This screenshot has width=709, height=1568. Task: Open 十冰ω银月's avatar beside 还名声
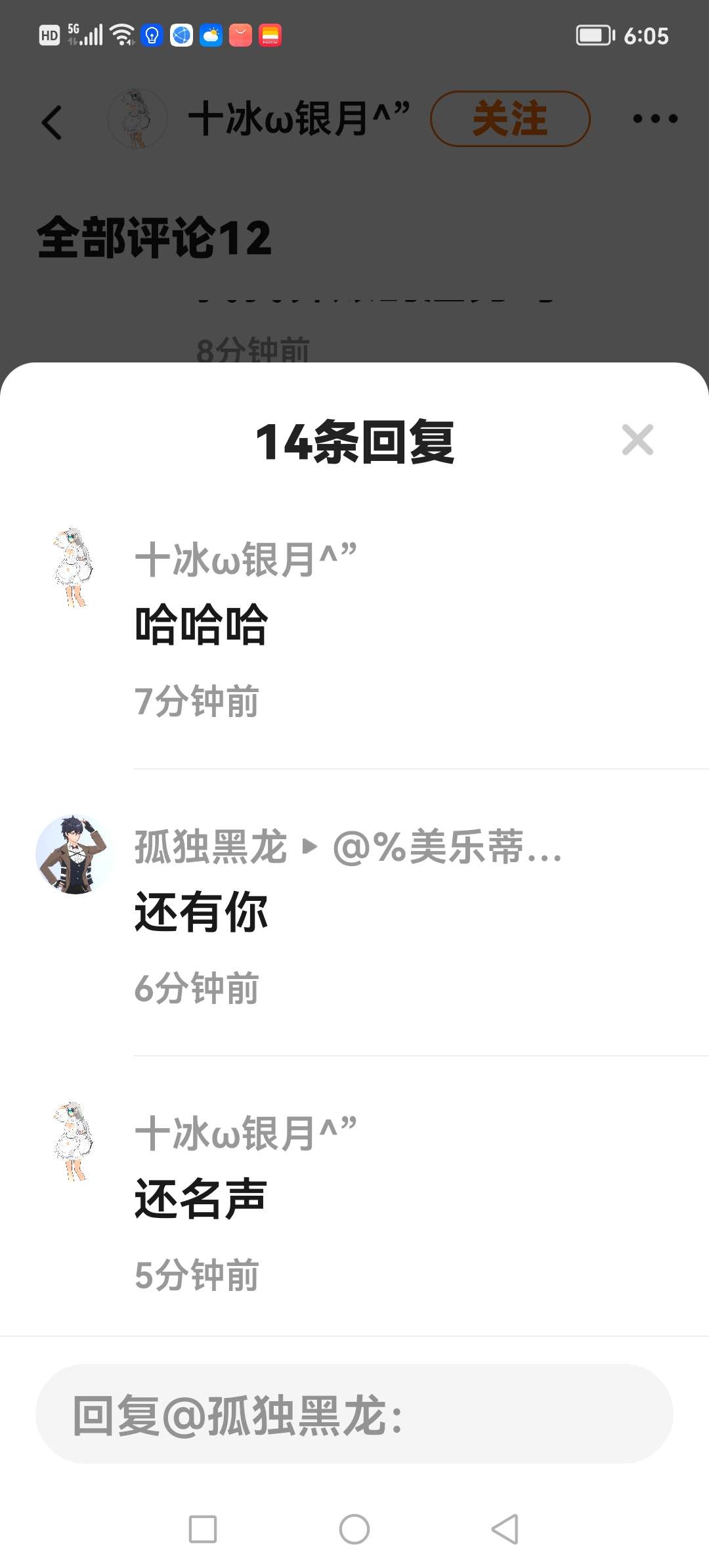point(74,1141)
